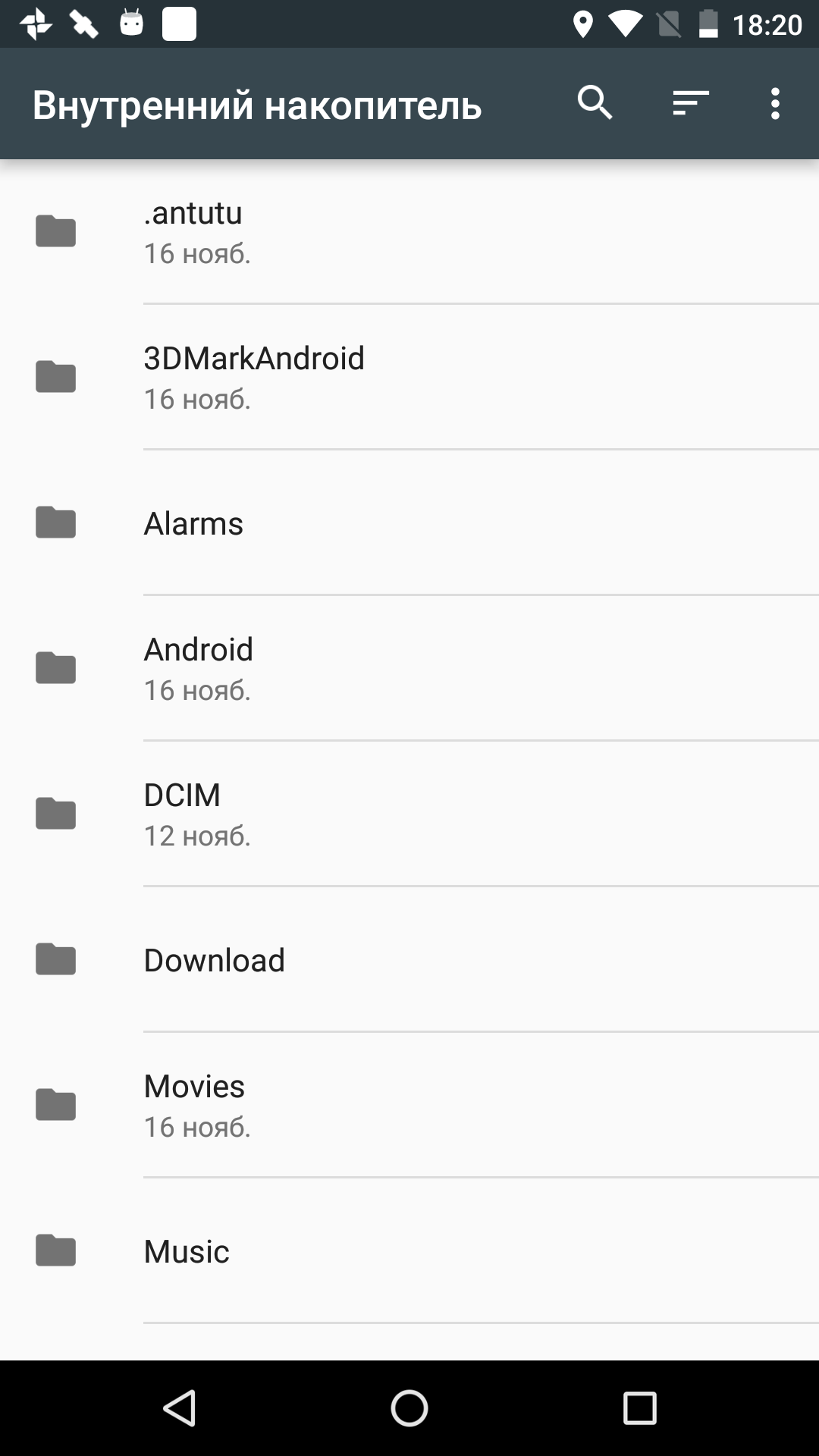This screenshot has width=819, height=1456.
Task: Open the 3DMarkAndroid folder
Action: (x=409, y=377)
